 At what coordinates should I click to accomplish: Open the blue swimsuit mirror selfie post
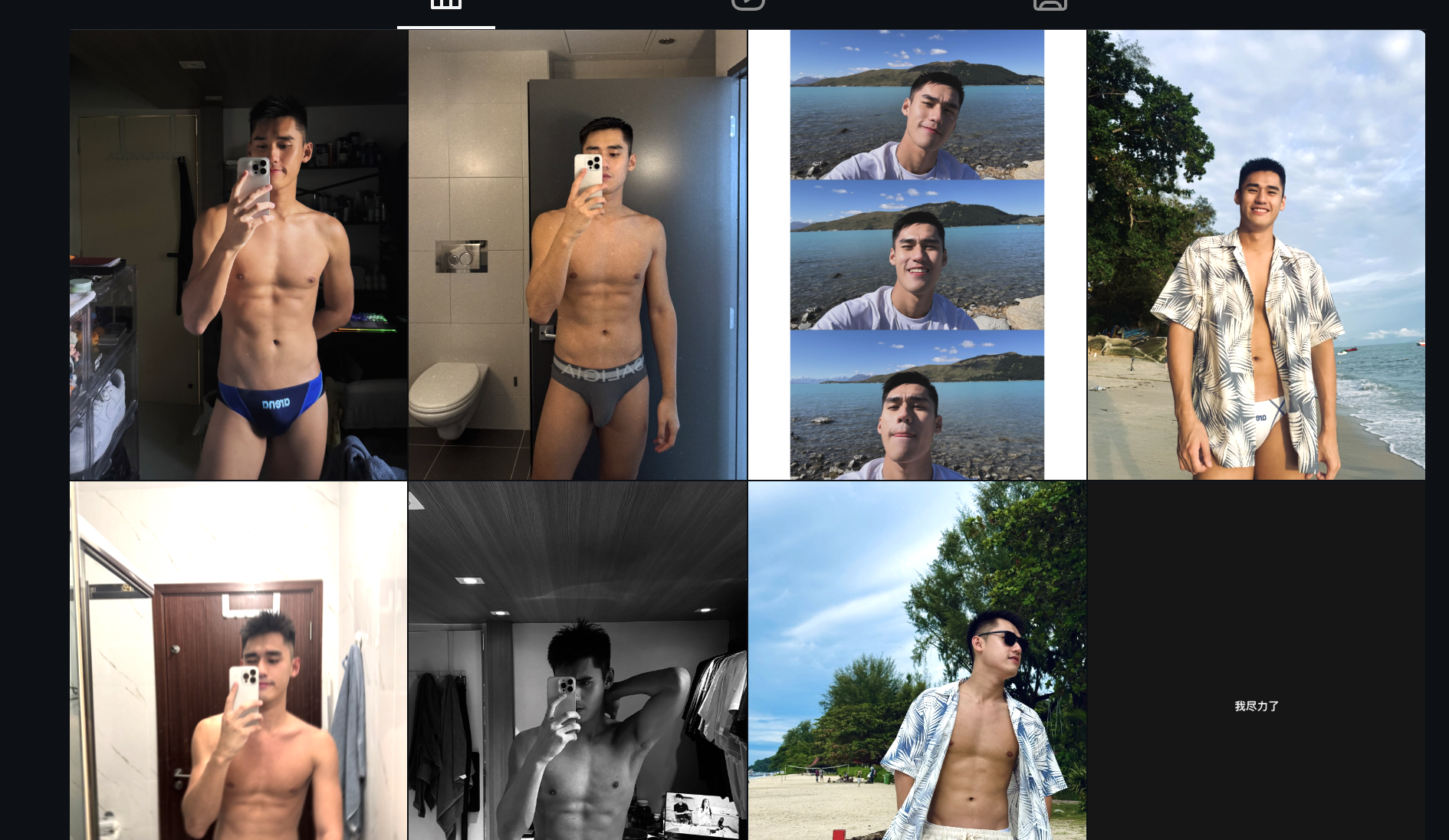[x=238, y=254]
